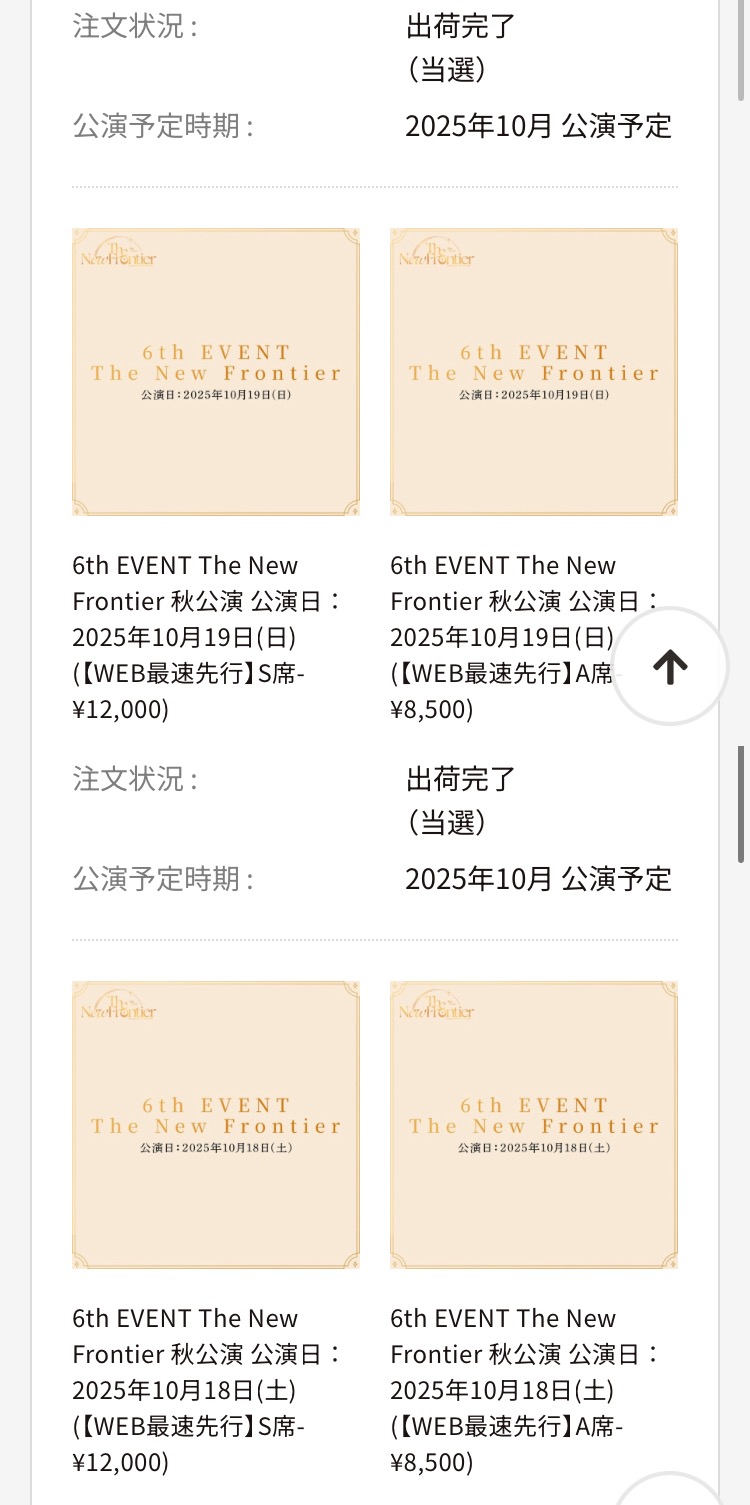View the 10月19日 A席 ¥8,500 product title
The image size is (750, 1505).
pyautogui.click(x=505, y=637)
